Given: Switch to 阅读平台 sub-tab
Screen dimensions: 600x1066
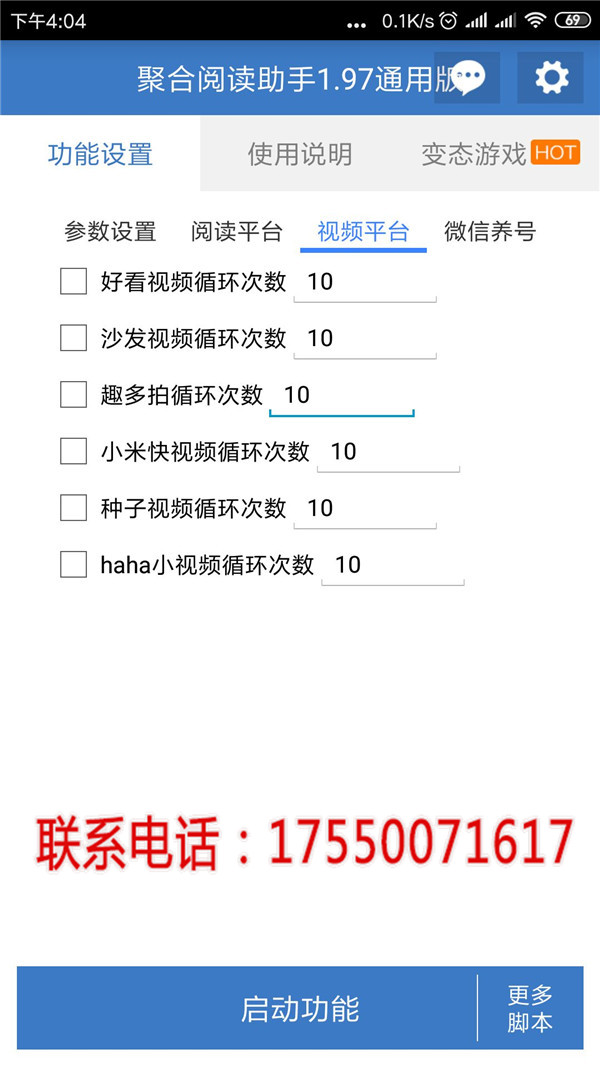Looking at the screenshot, I should tap(236, 232).
